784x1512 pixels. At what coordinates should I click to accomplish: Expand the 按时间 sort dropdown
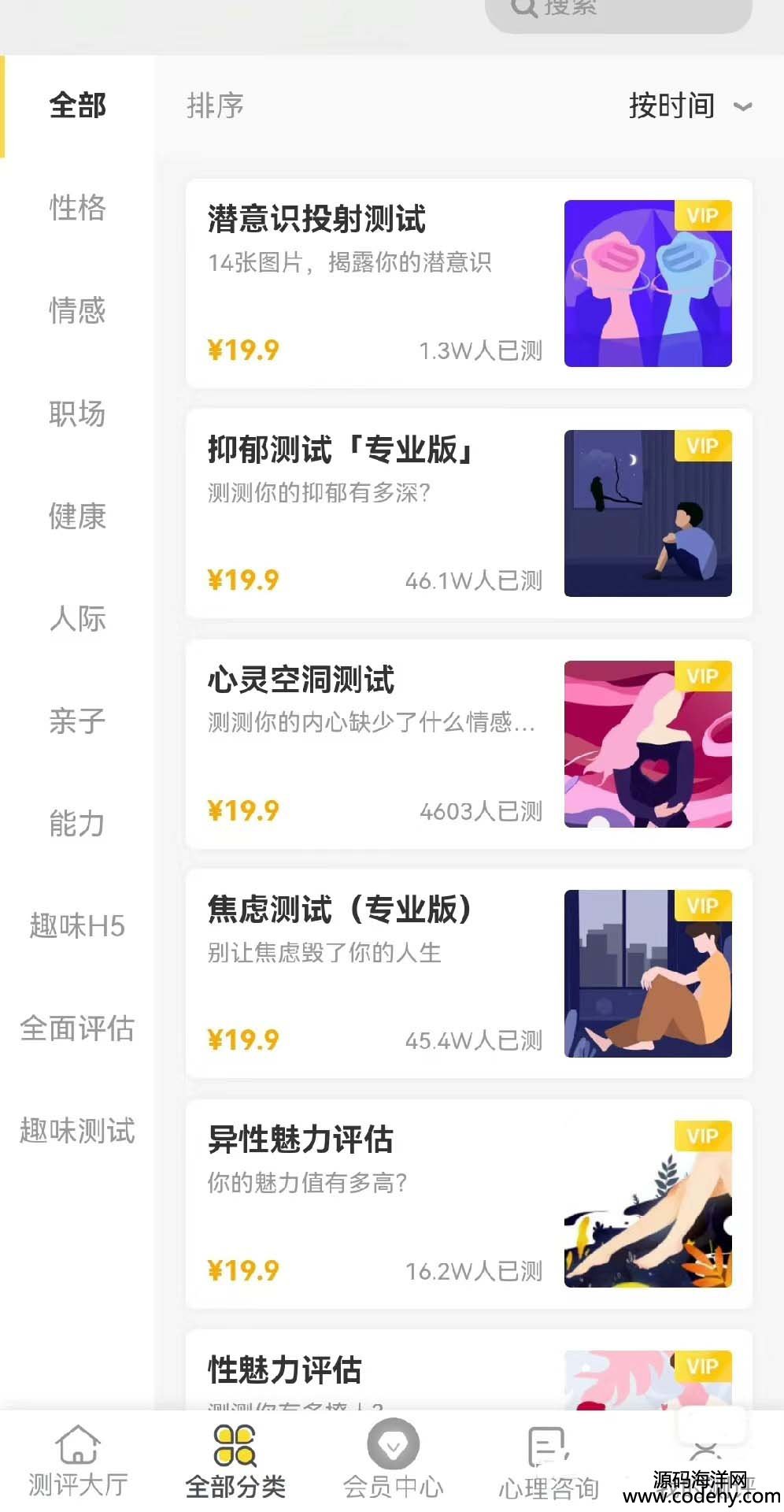click(x=690, y=106)
